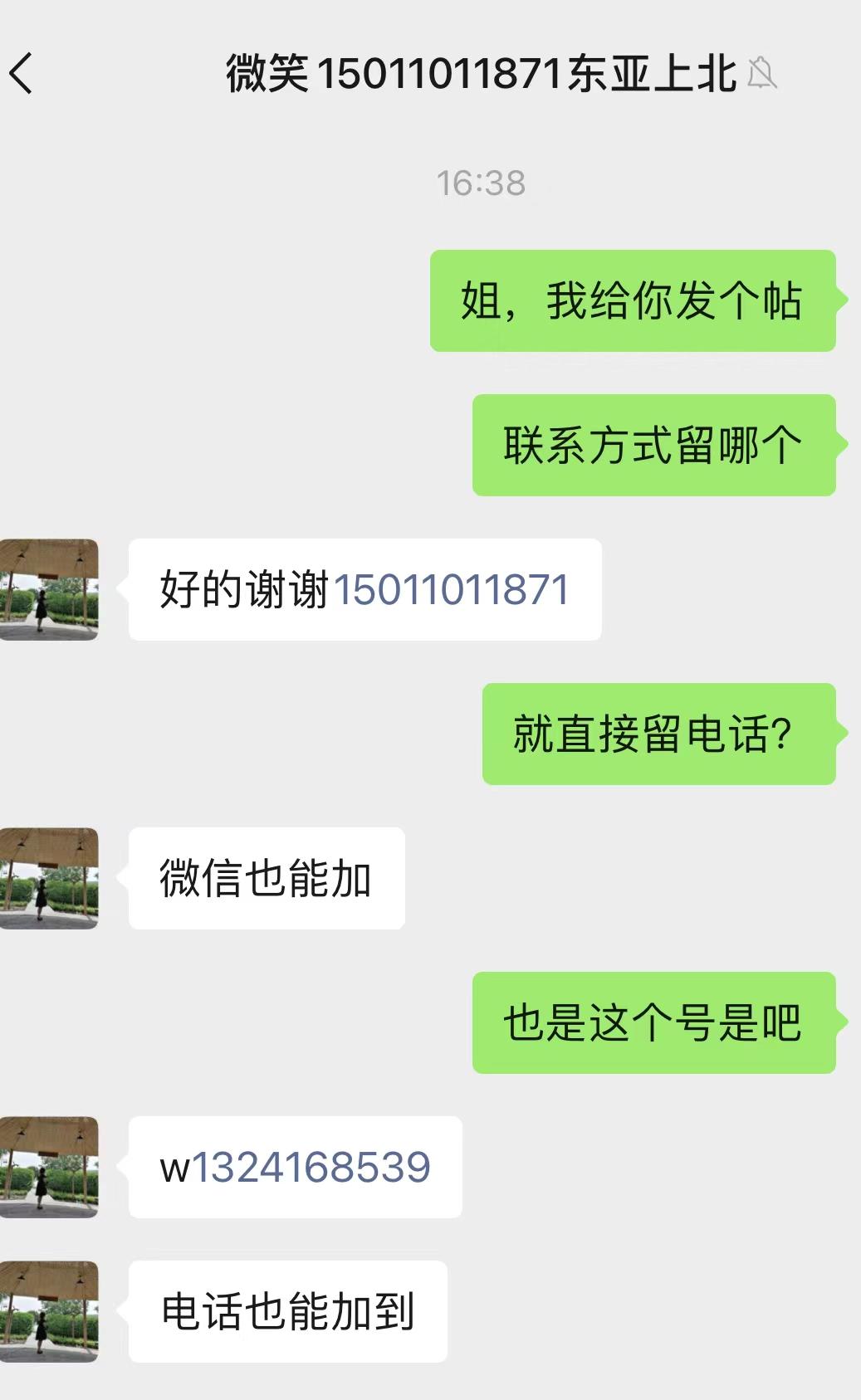Tap the phone number 15011011871 in the message
Image resolution: width=861 pixels, height=1400 pixels.
pos(451,590)
